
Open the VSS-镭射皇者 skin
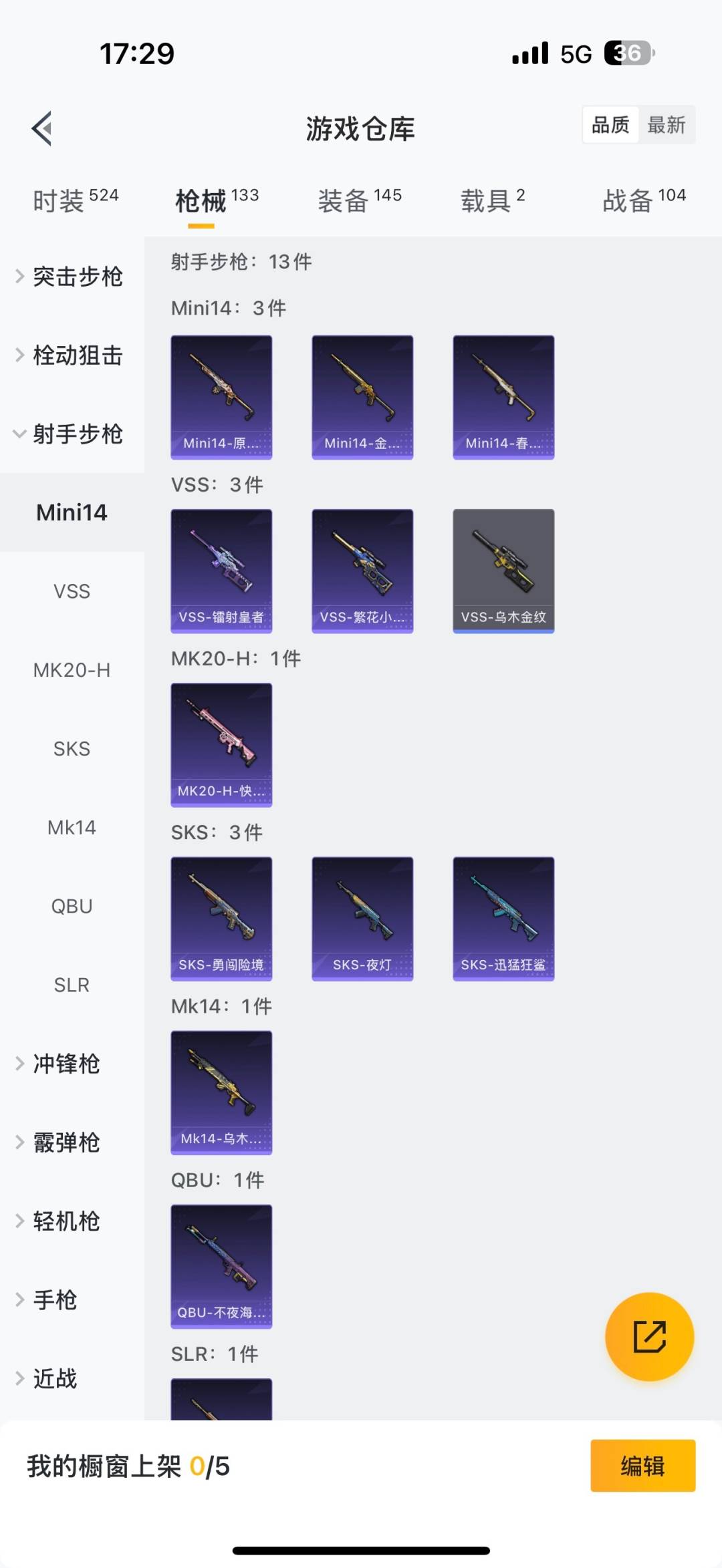[221, 571]
